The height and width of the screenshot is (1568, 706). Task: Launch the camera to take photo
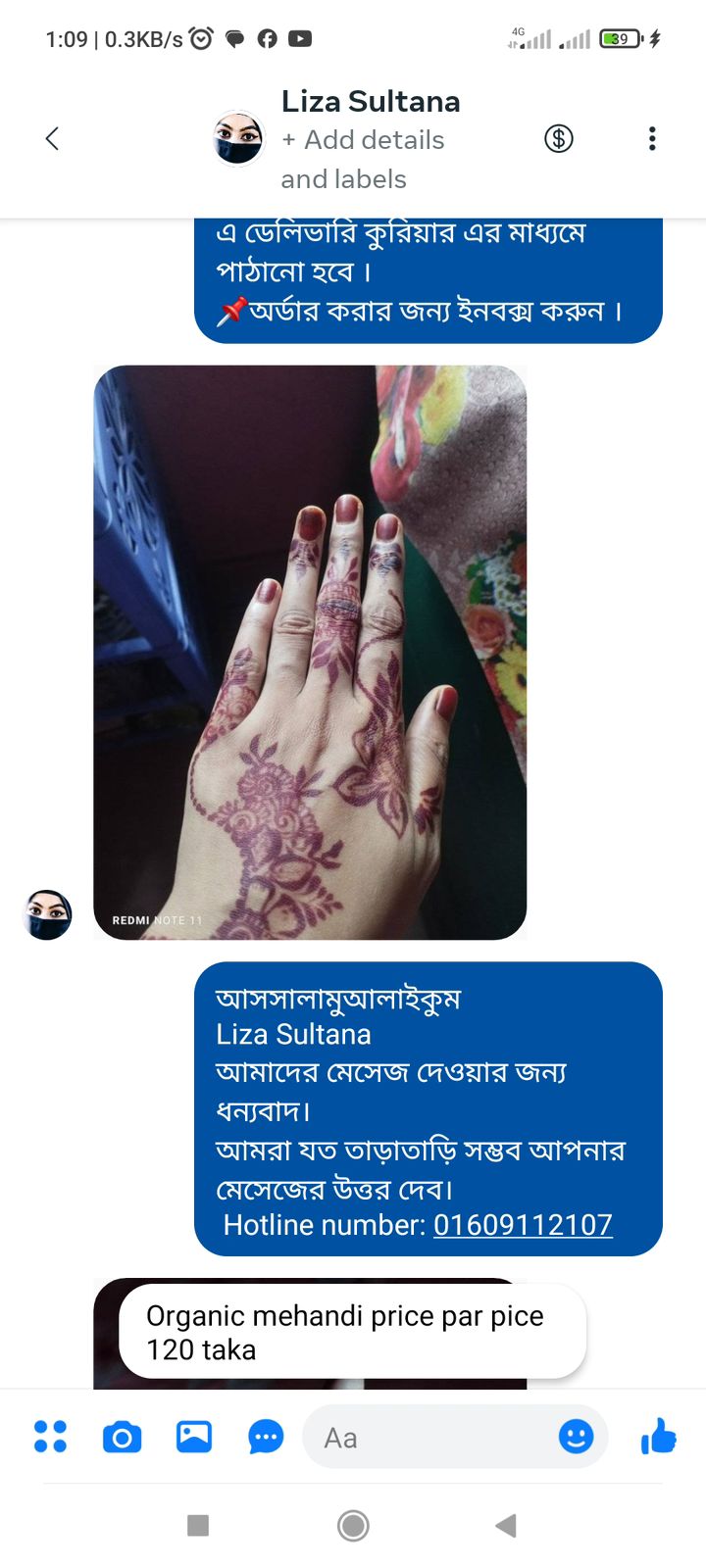pos(122,1437)
